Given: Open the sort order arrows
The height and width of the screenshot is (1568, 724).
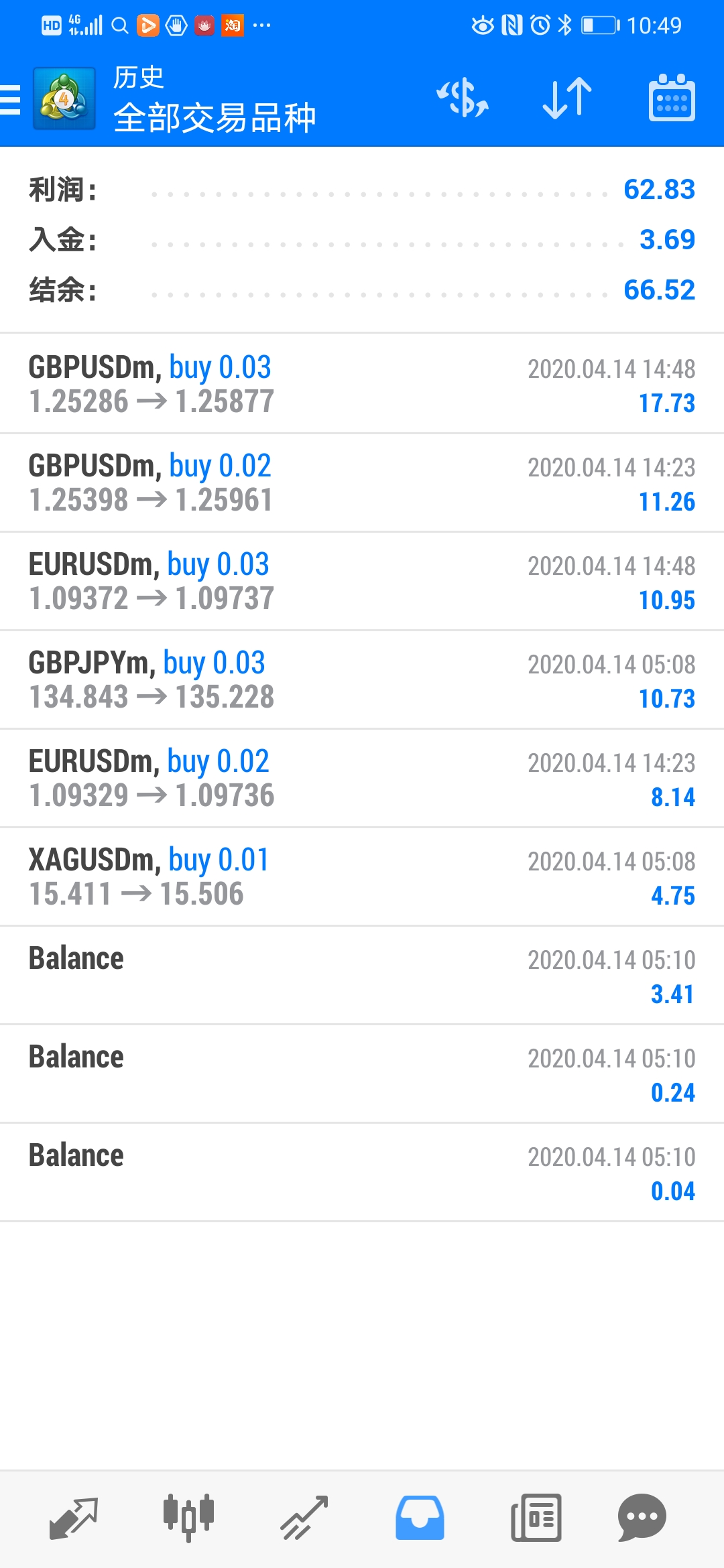Looking at the screenshot, I should coord(567,99).
